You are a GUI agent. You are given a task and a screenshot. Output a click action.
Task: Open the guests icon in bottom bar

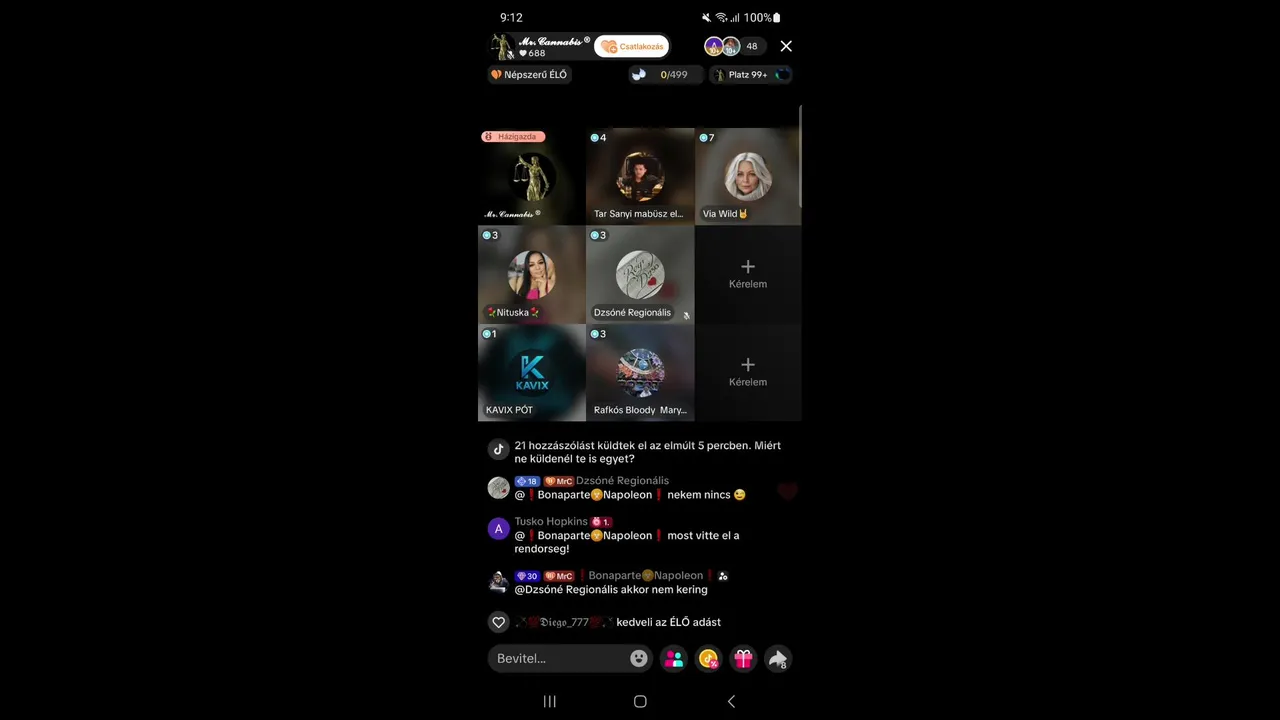tap(674, 659)
